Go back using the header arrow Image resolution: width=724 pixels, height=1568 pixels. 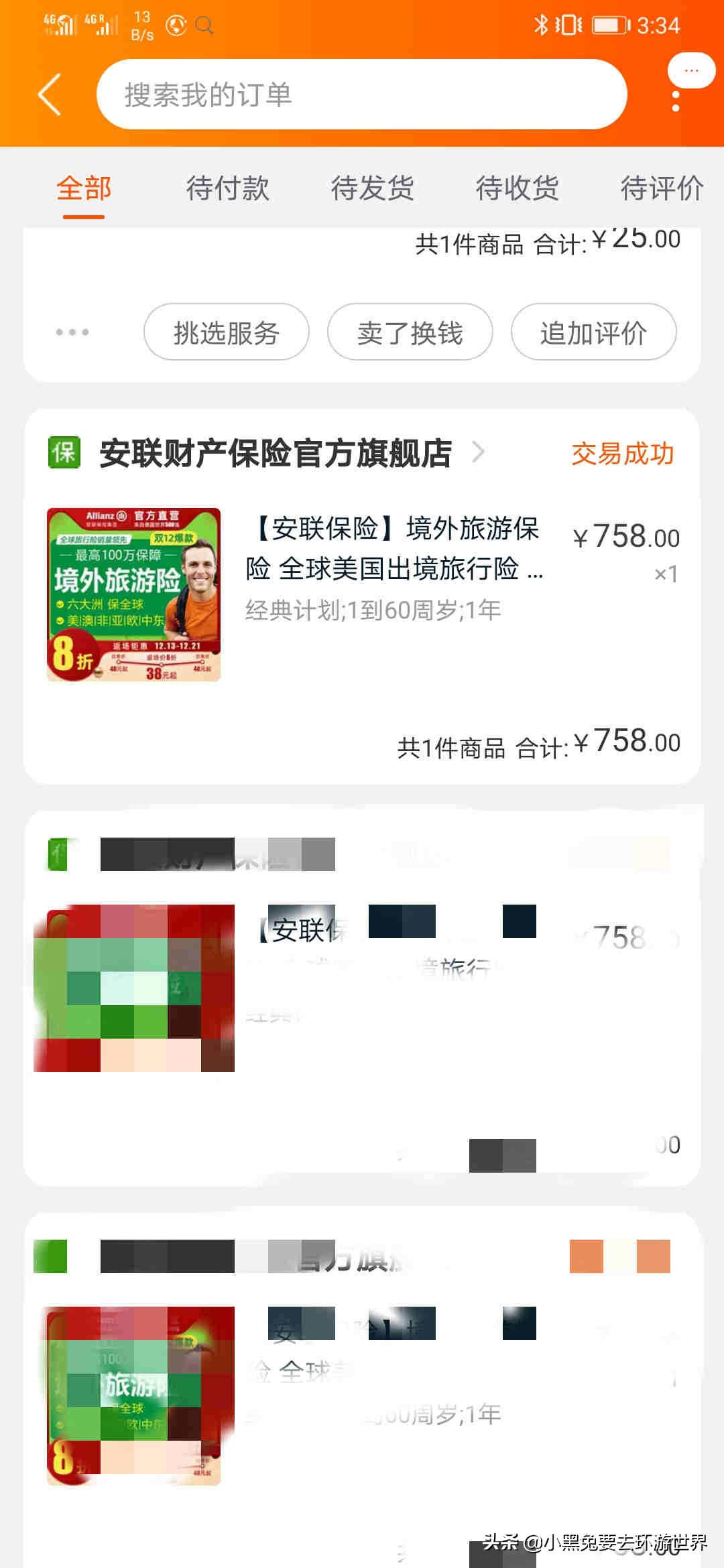[x=50, y=94]
